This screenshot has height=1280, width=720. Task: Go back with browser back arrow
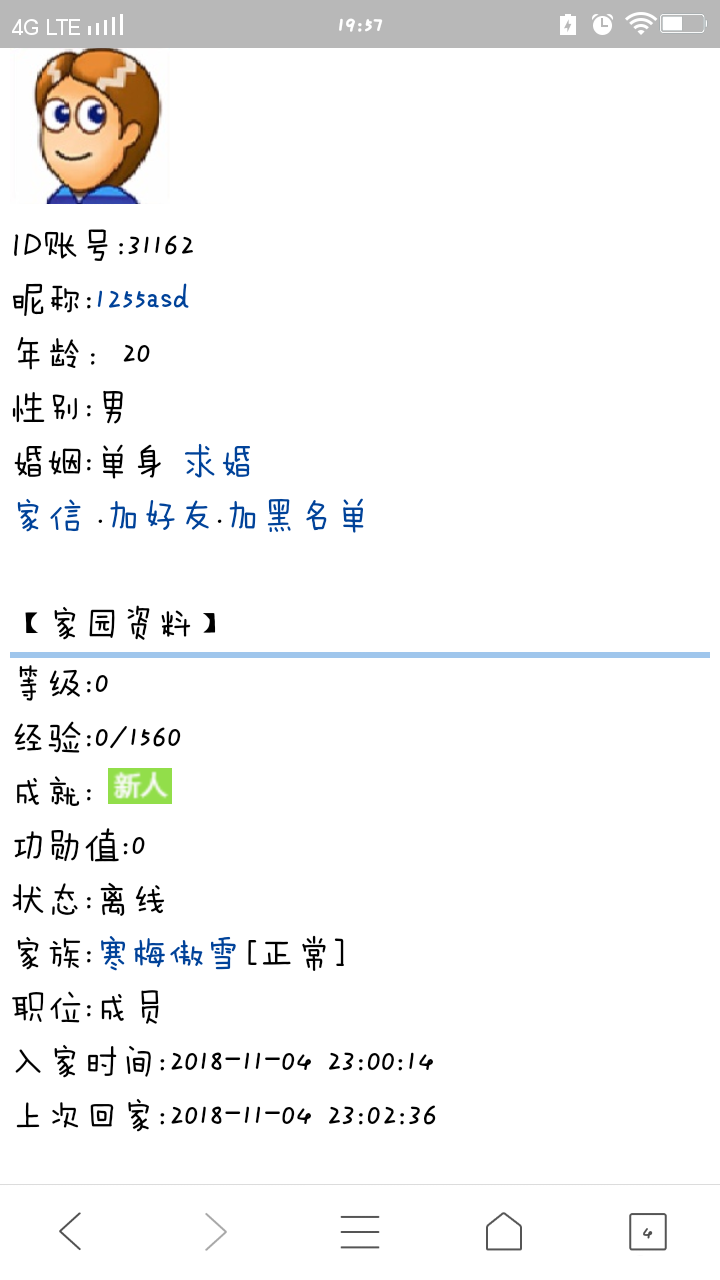(x=70, y=1231)
